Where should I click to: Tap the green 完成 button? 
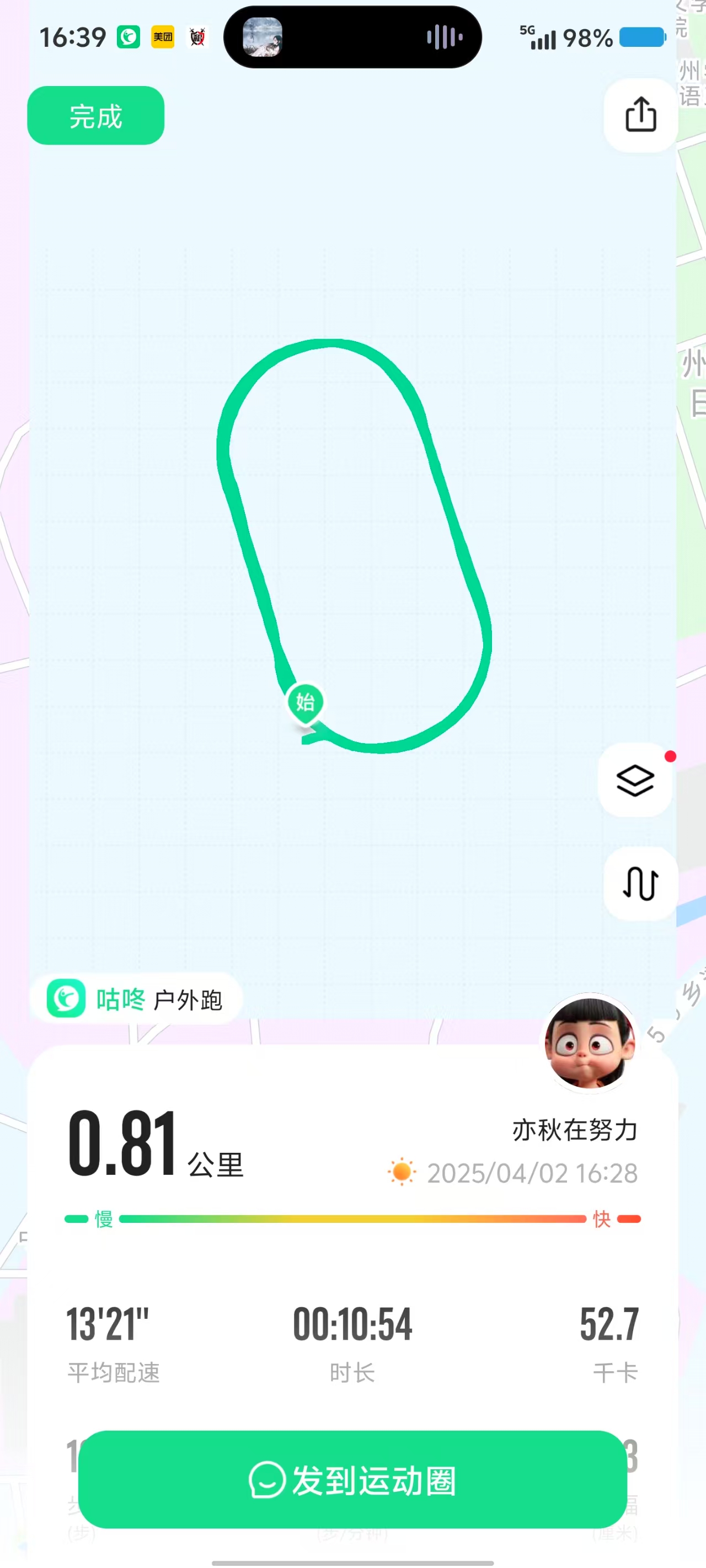click(x=95, y=116)
